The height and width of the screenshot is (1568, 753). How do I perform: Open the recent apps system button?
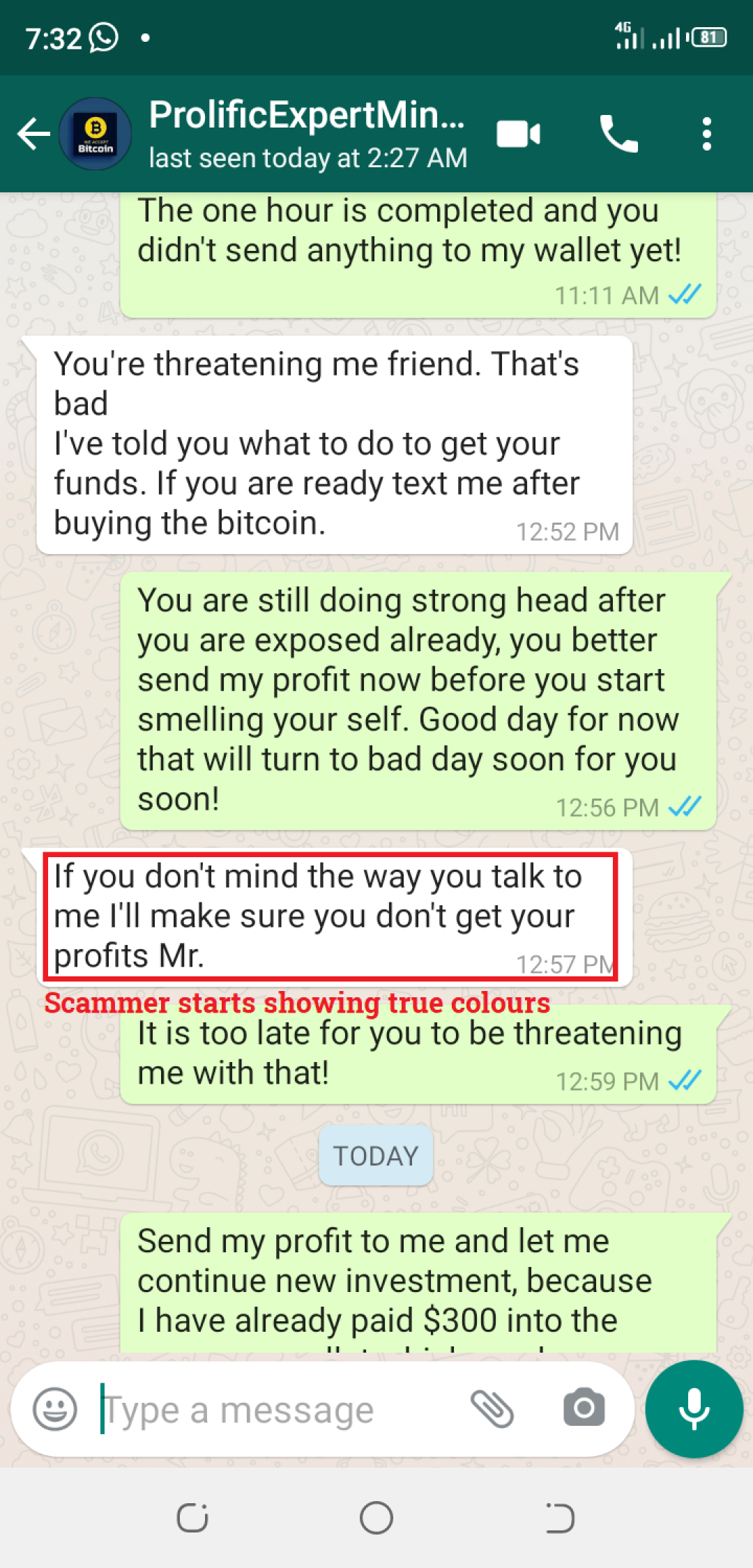coord(192,1518)
